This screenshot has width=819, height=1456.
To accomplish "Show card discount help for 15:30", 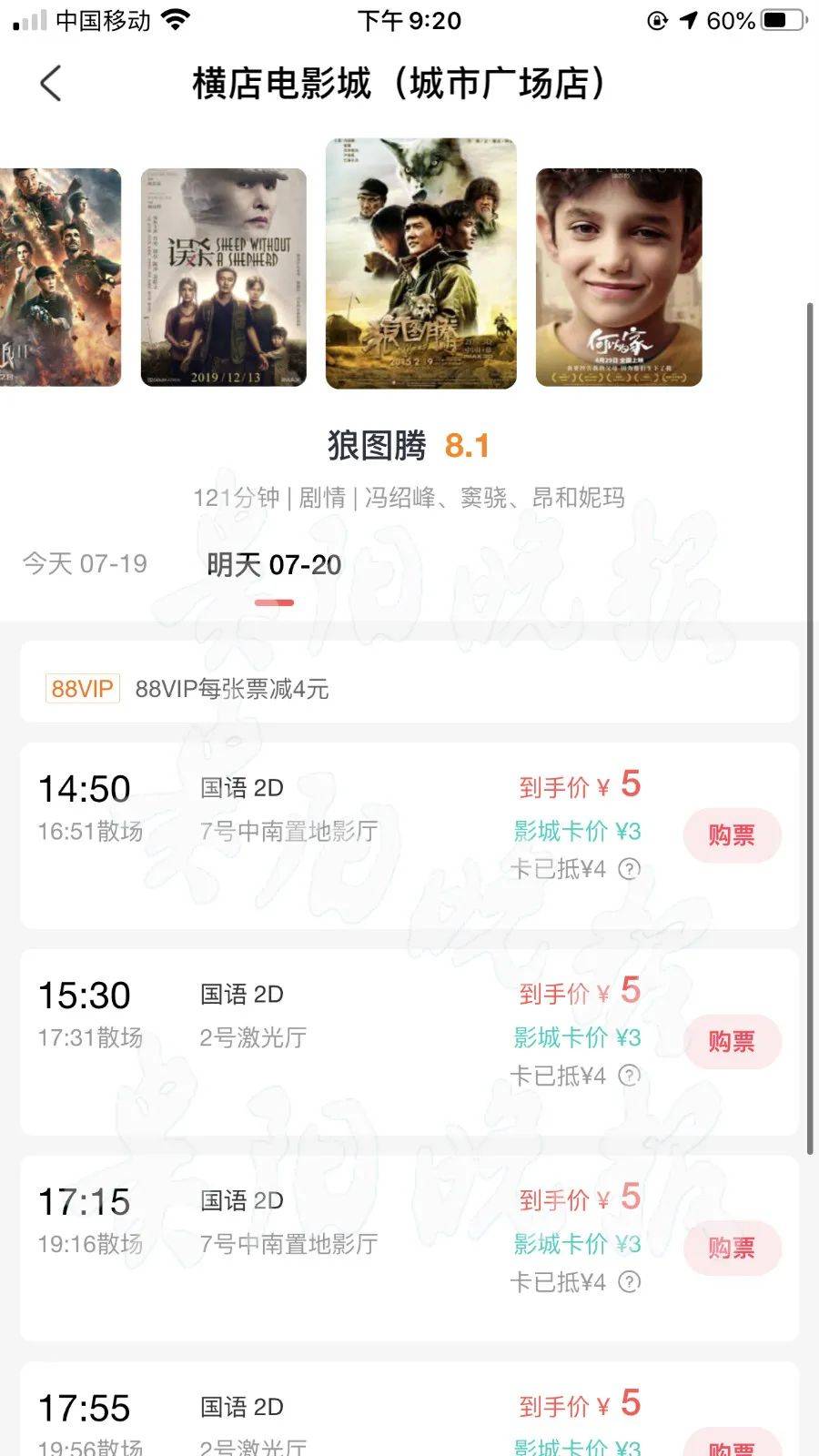I will click(x=630, y=1076).
